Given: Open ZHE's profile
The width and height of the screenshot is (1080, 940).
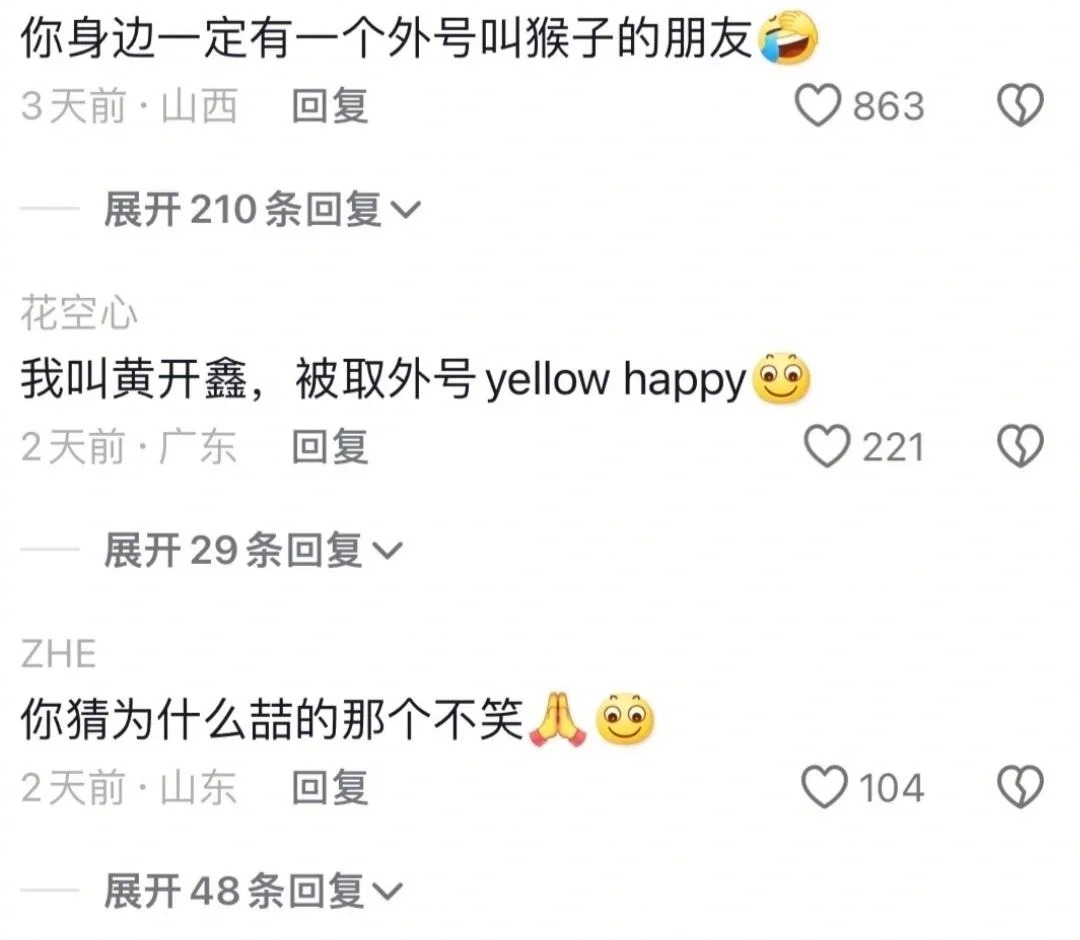Looking at the screenshot, I should [58, 655].
